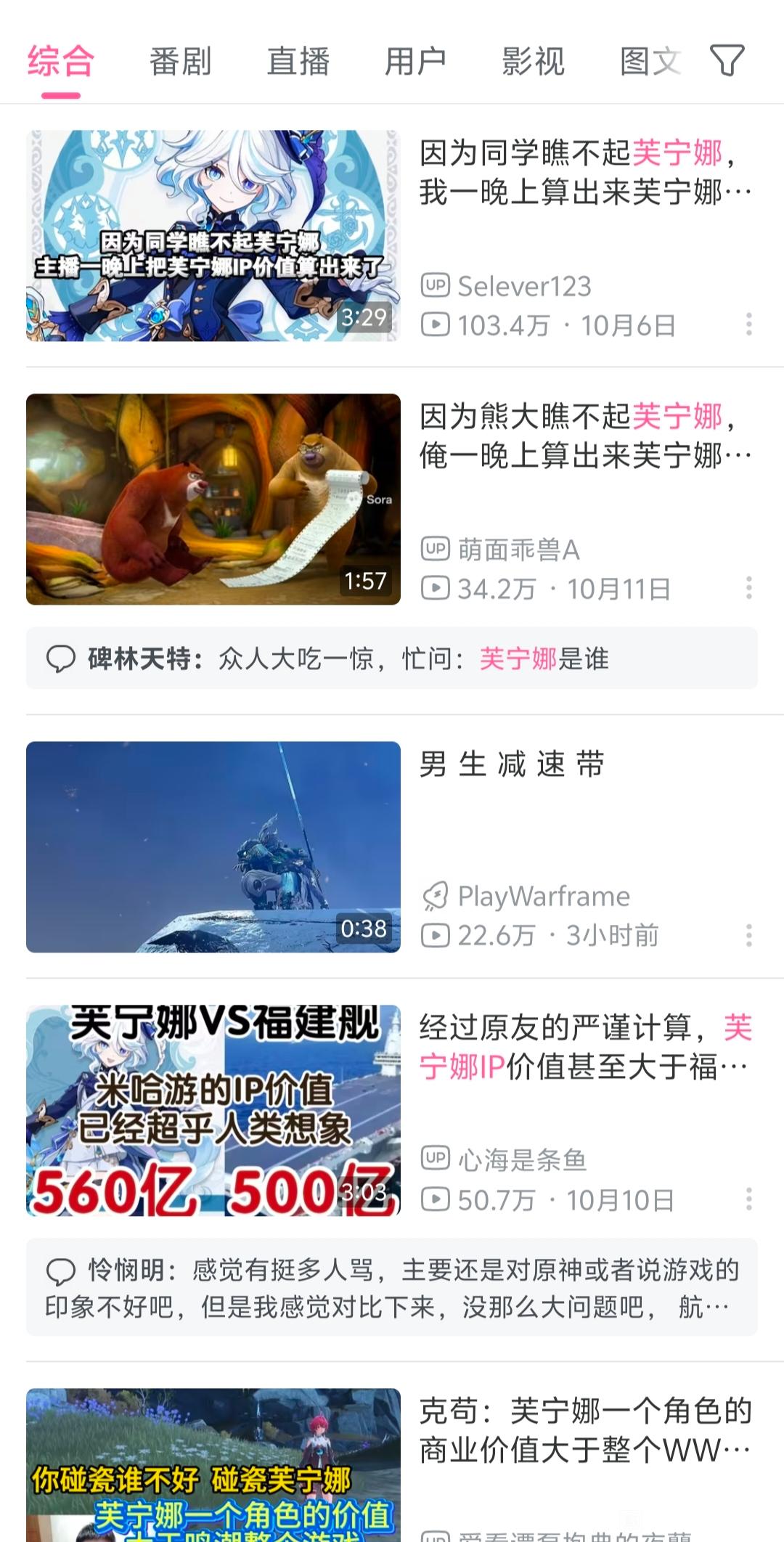Open the search filter funnel icon

727,60
